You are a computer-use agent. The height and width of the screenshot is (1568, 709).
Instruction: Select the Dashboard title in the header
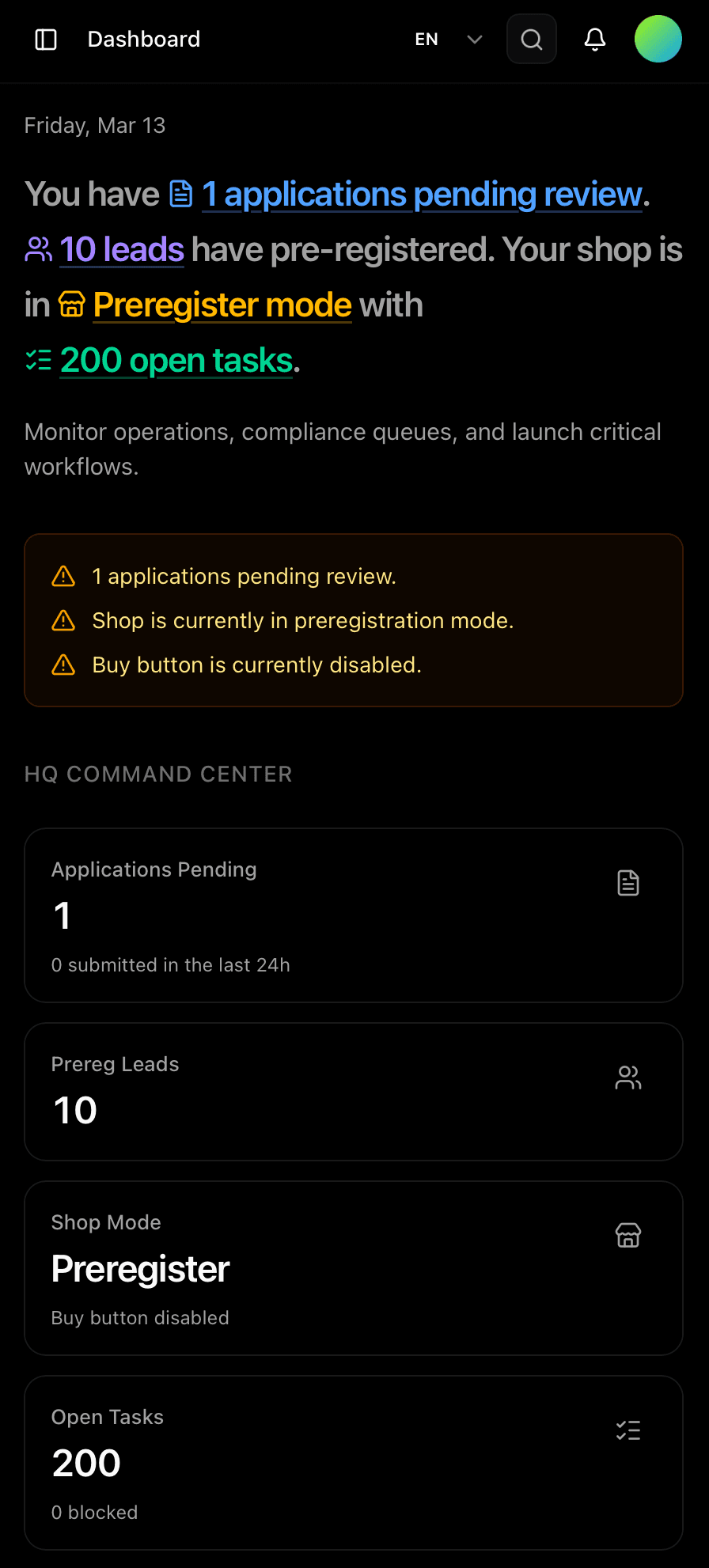point(143,39)
